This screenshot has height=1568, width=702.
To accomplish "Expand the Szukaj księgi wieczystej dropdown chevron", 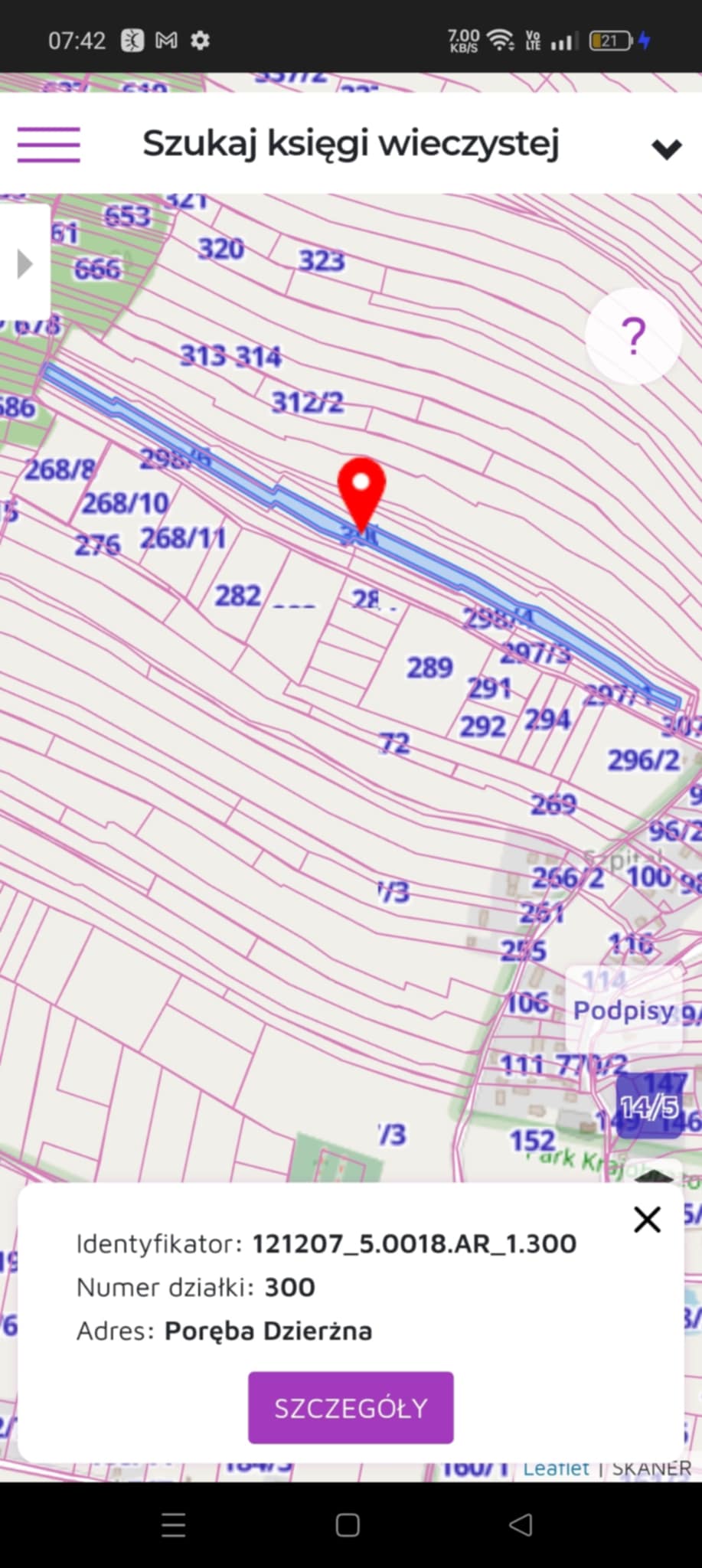I will click(666, 149).
